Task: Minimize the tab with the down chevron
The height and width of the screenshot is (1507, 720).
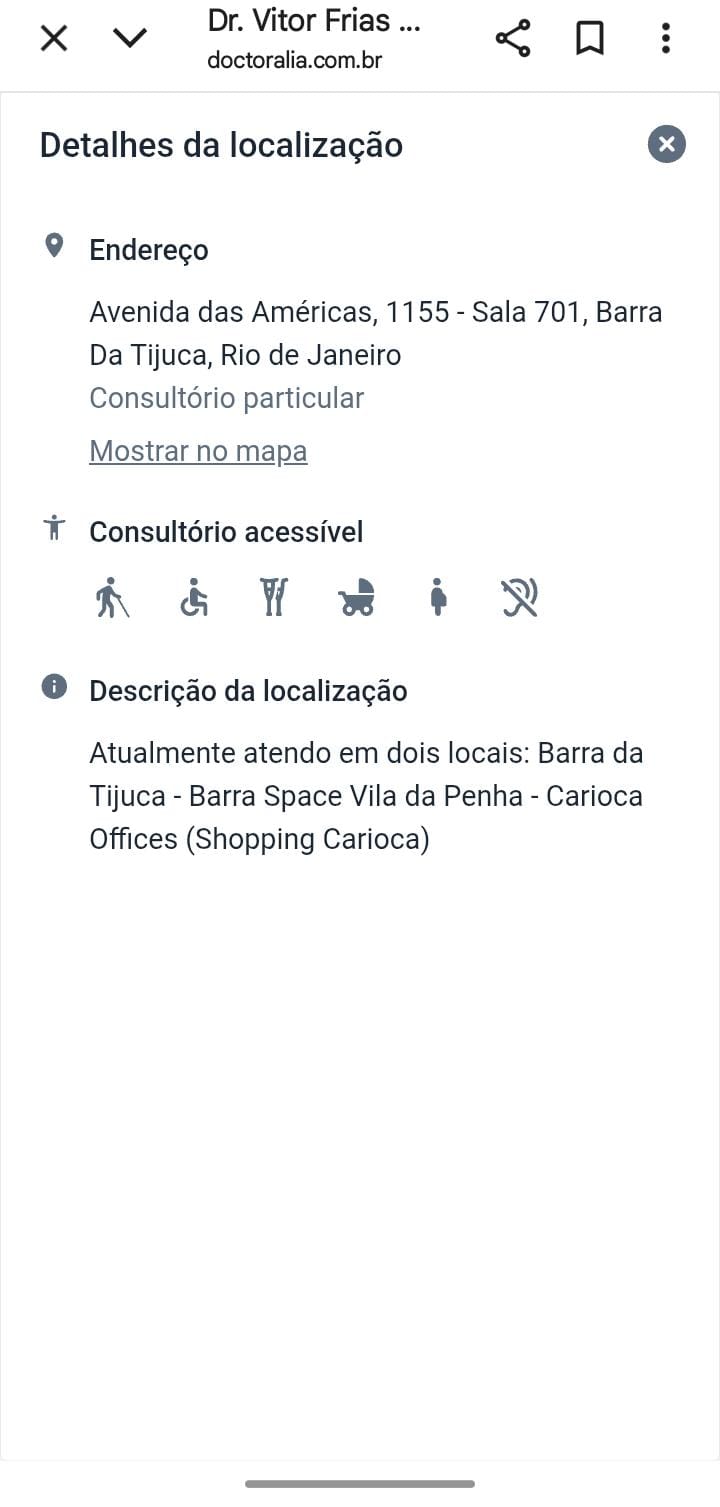Action: click(x=130, y=39)
